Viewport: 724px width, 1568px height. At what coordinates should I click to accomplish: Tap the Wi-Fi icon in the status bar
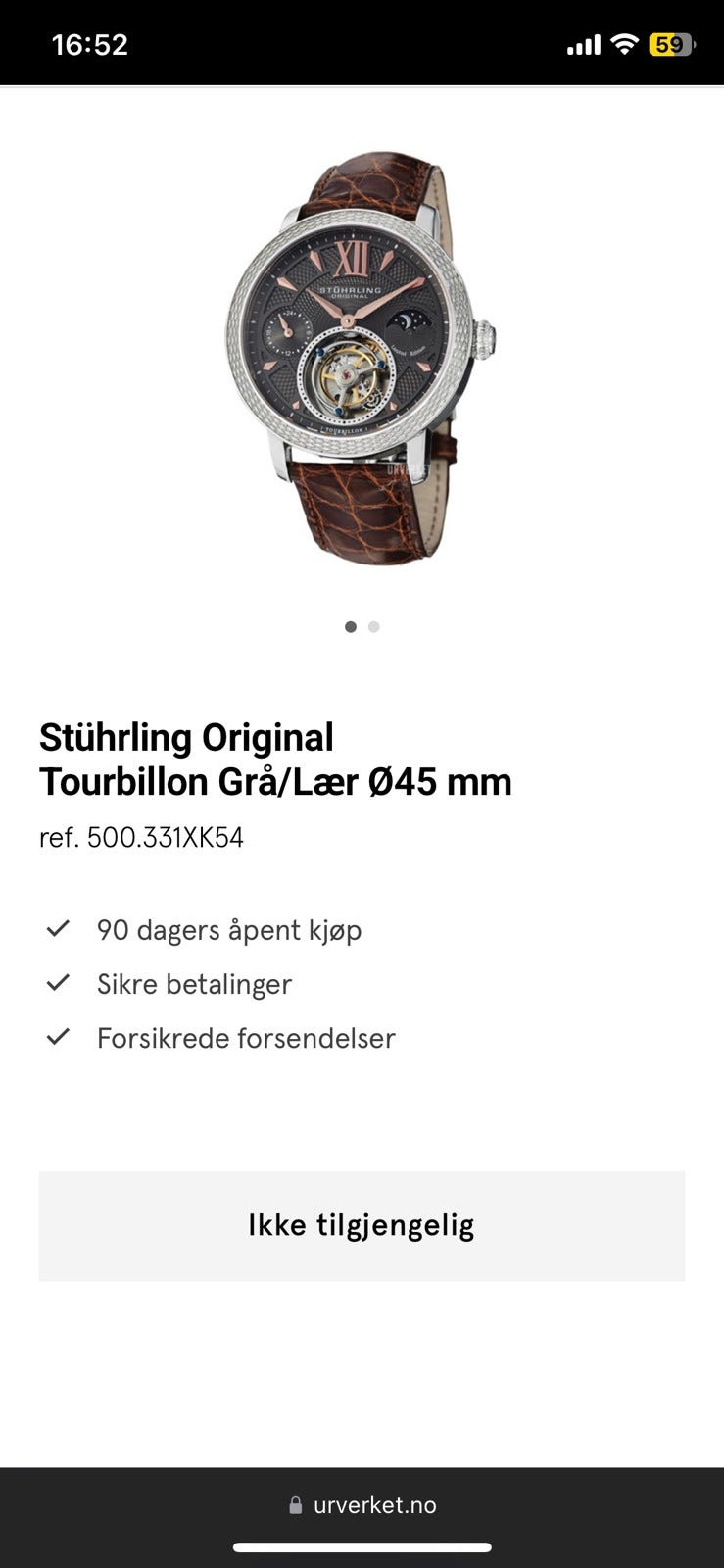click(626, 43)
